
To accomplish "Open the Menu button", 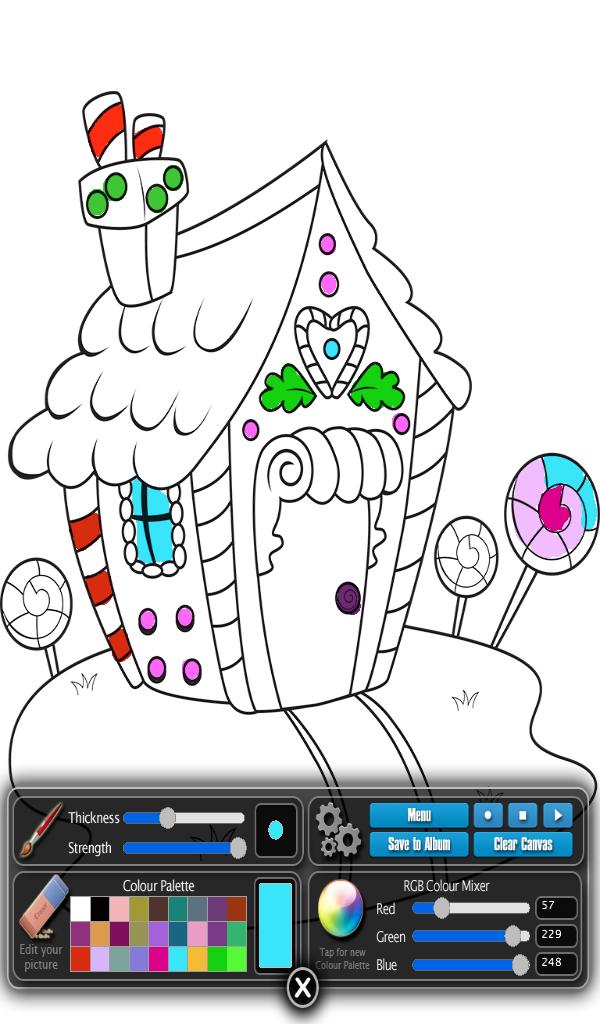I will pyautogui.click(x=418, y=815).
